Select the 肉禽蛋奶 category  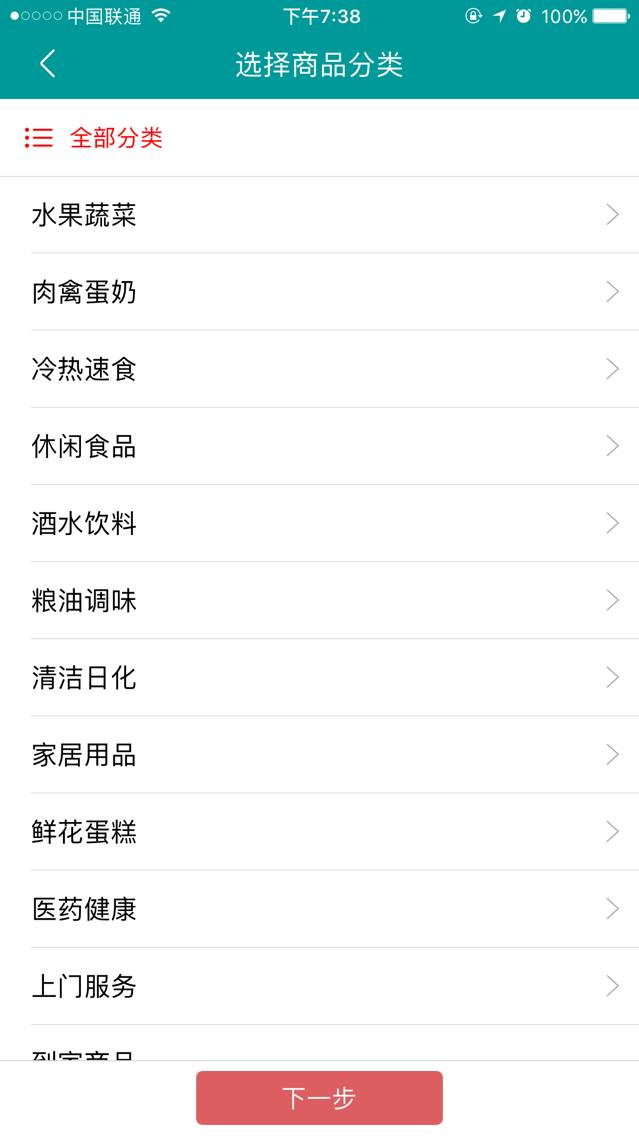click(x=320, y=292)
